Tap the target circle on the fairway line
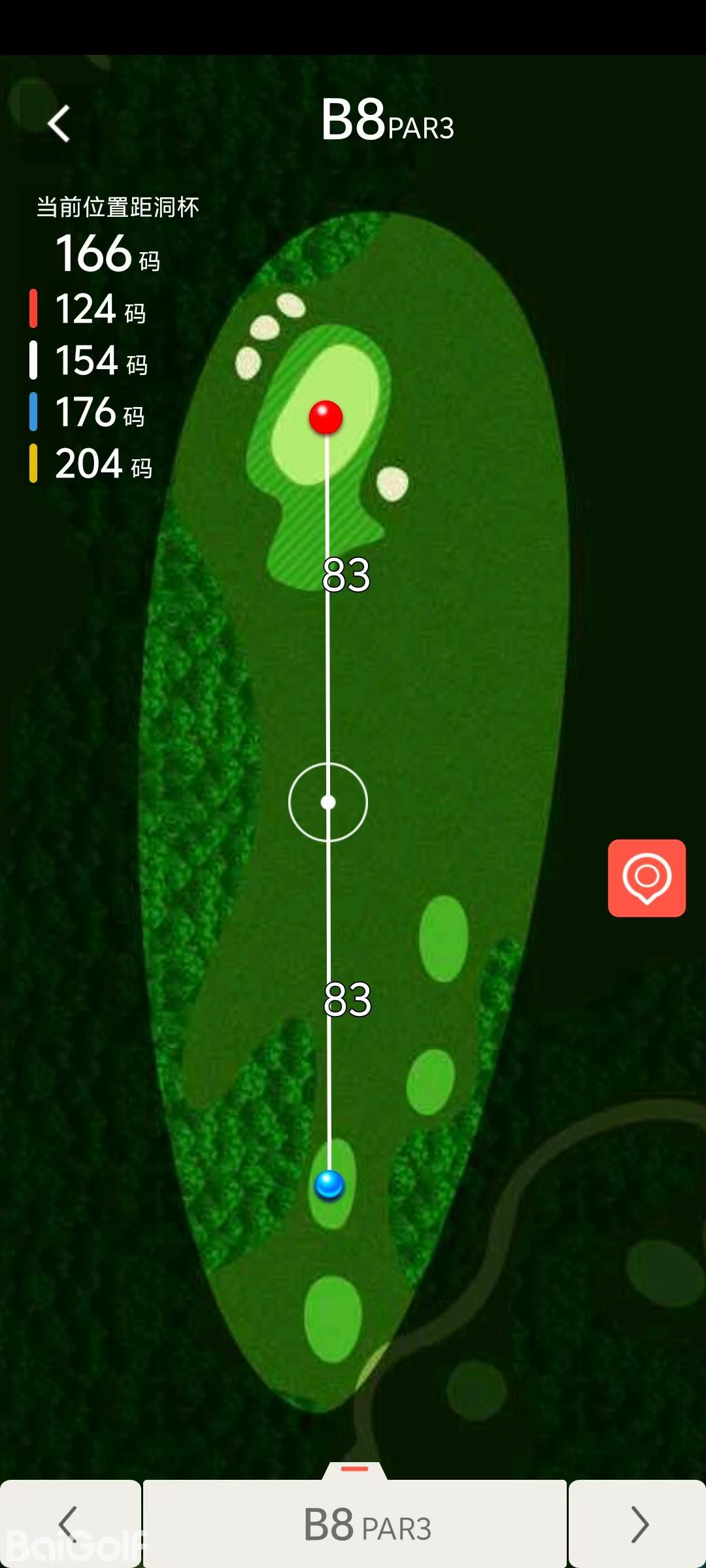The width and height of the screenshot is (706, 1568). coord(328,802)
